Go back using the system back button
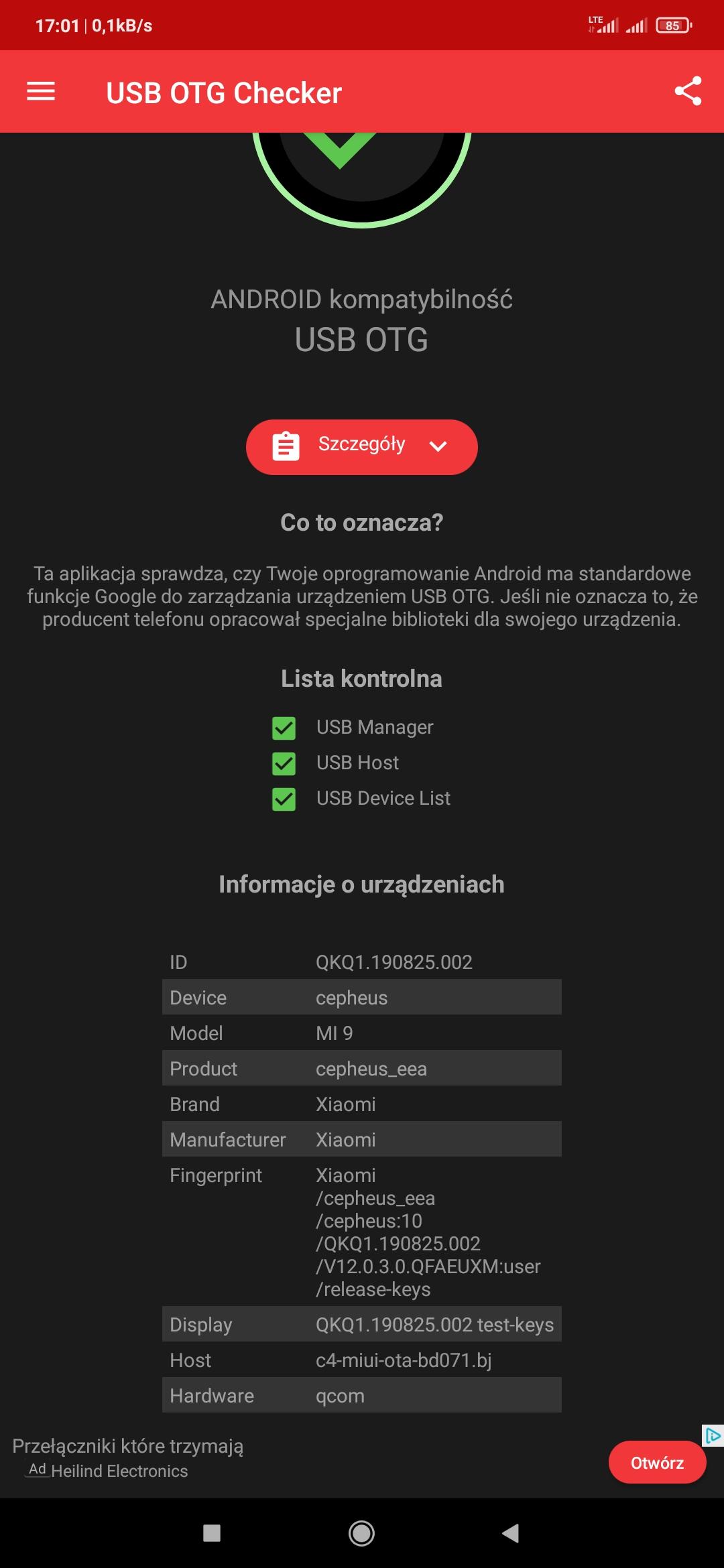Screen dimensions: 724x1568 pos(511,1533)
